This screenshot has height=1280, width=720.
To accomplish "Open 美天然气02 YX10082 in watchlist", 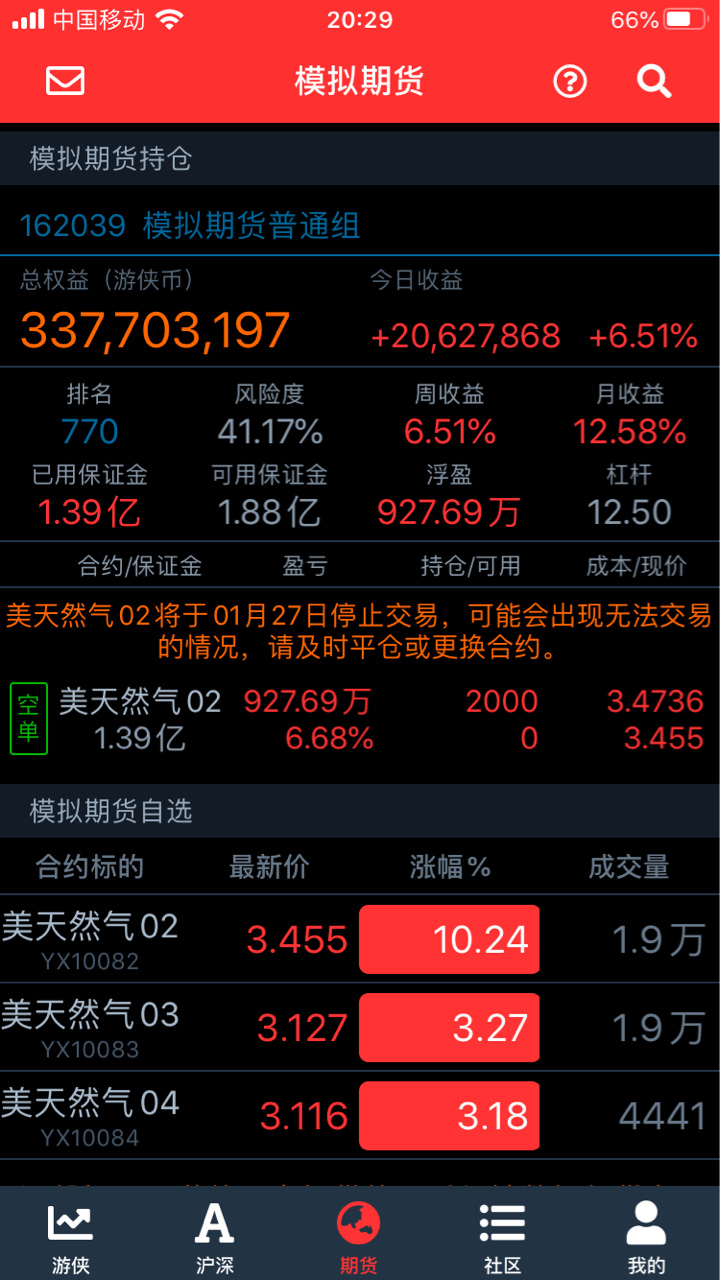I will [x=360, y=939].
